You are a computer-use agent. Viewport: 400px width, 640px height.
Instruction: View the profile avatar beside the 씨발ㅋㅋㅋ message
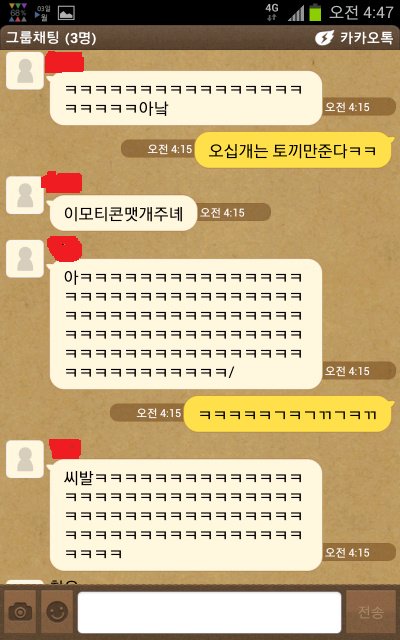[x=25, y=459]
